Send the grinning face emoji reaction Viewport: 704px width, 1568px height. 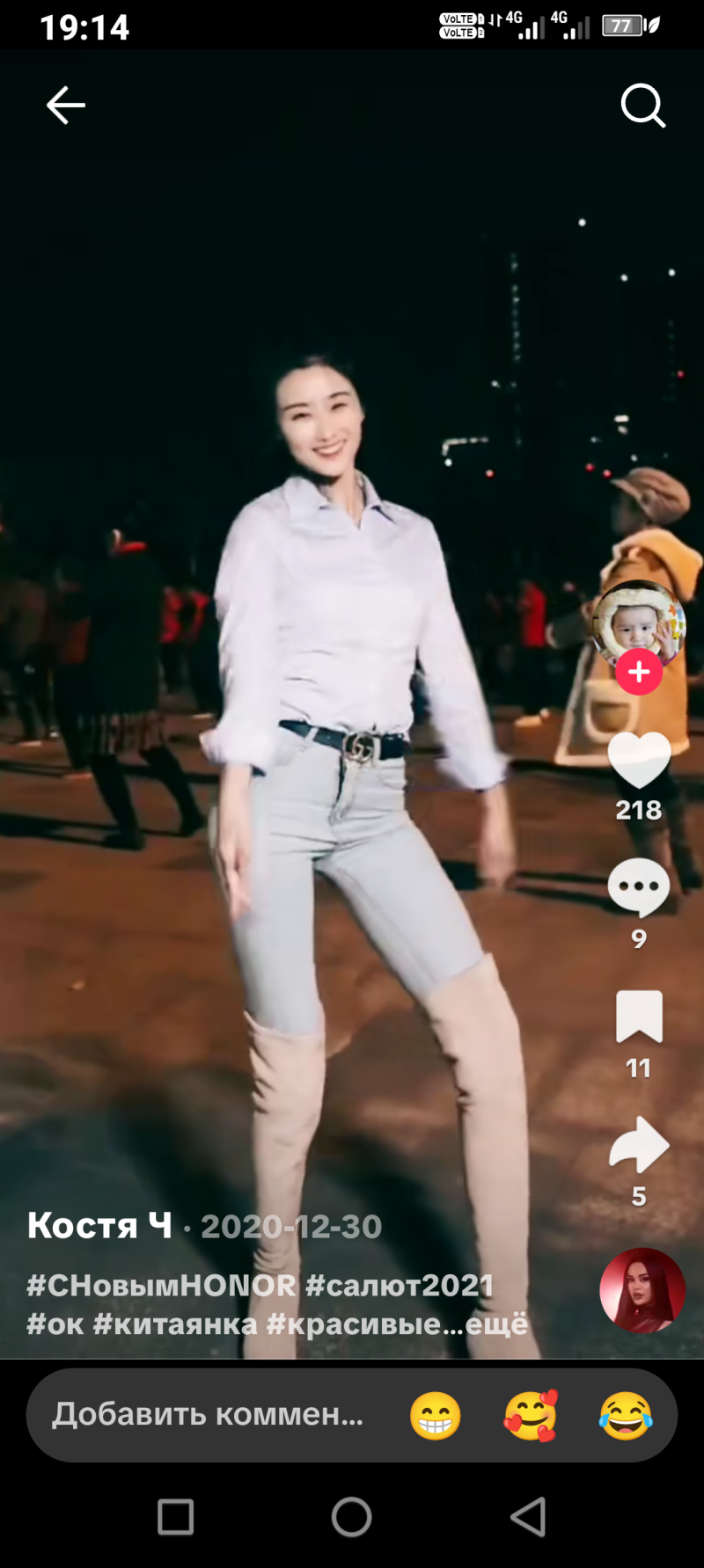pos(436,1416)
